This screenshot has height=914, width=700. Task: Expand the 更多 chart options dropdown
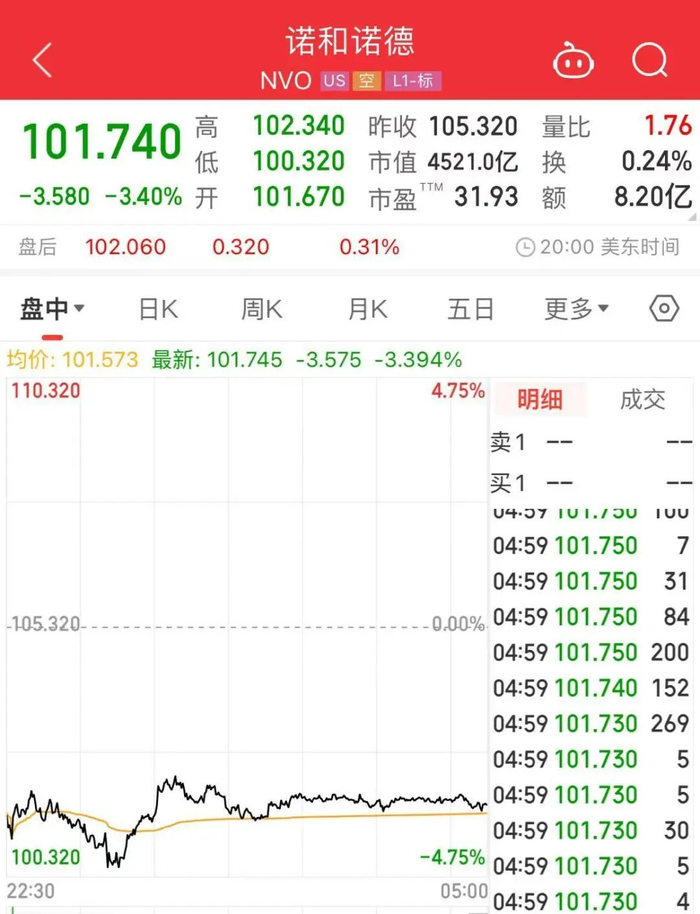click(x=576, y=309)
